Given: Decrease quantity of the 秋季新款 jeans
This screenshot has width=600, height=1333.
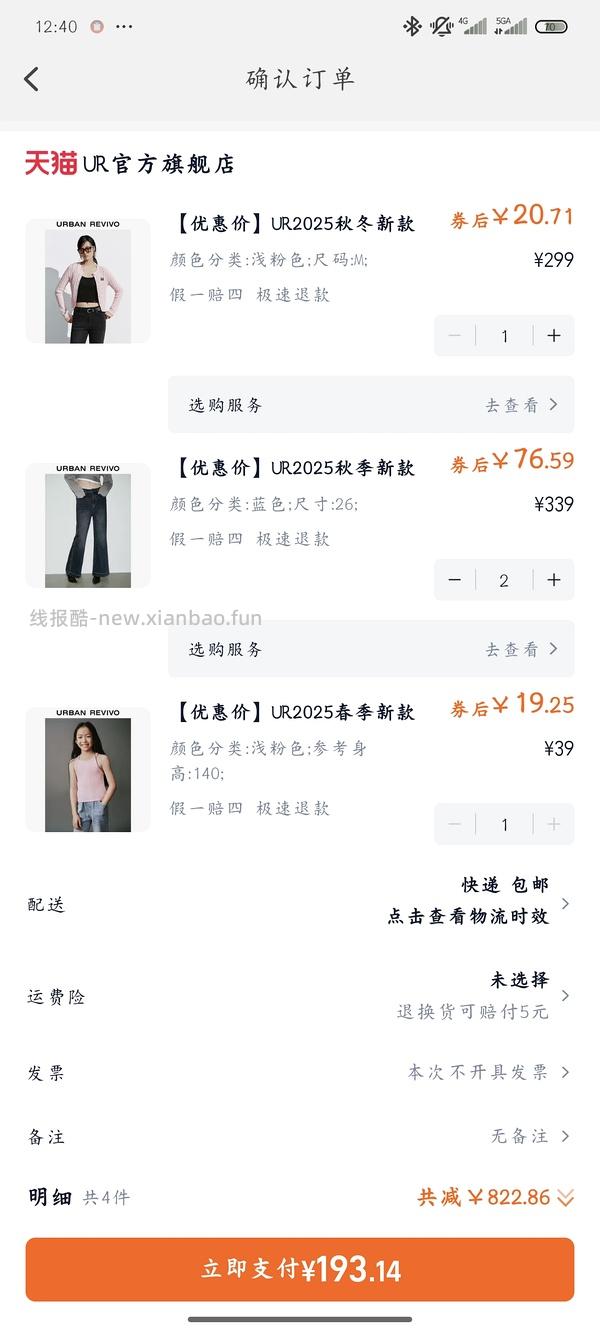Looking at the screenshot, I should [x=455, y=580].
